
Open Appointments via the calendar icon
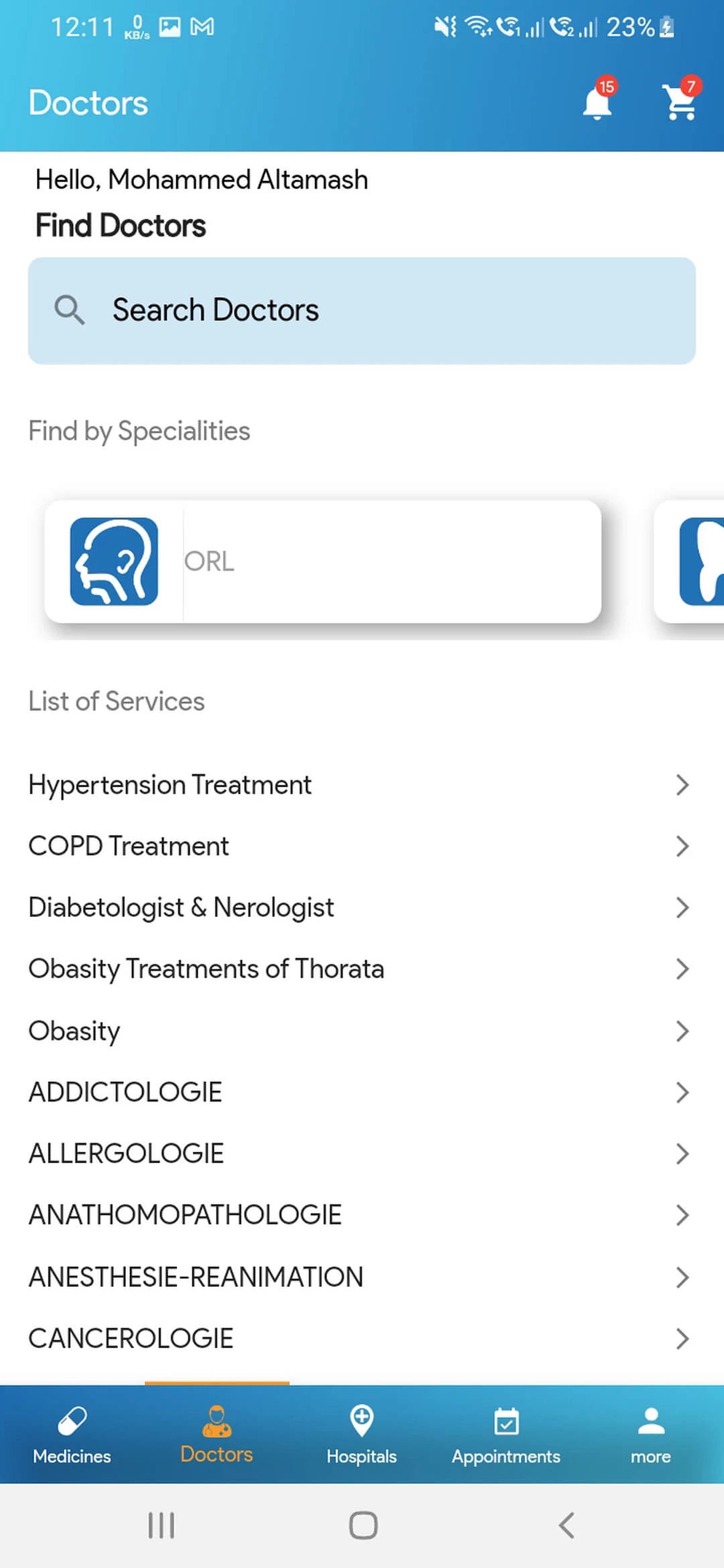[507, 1415]
